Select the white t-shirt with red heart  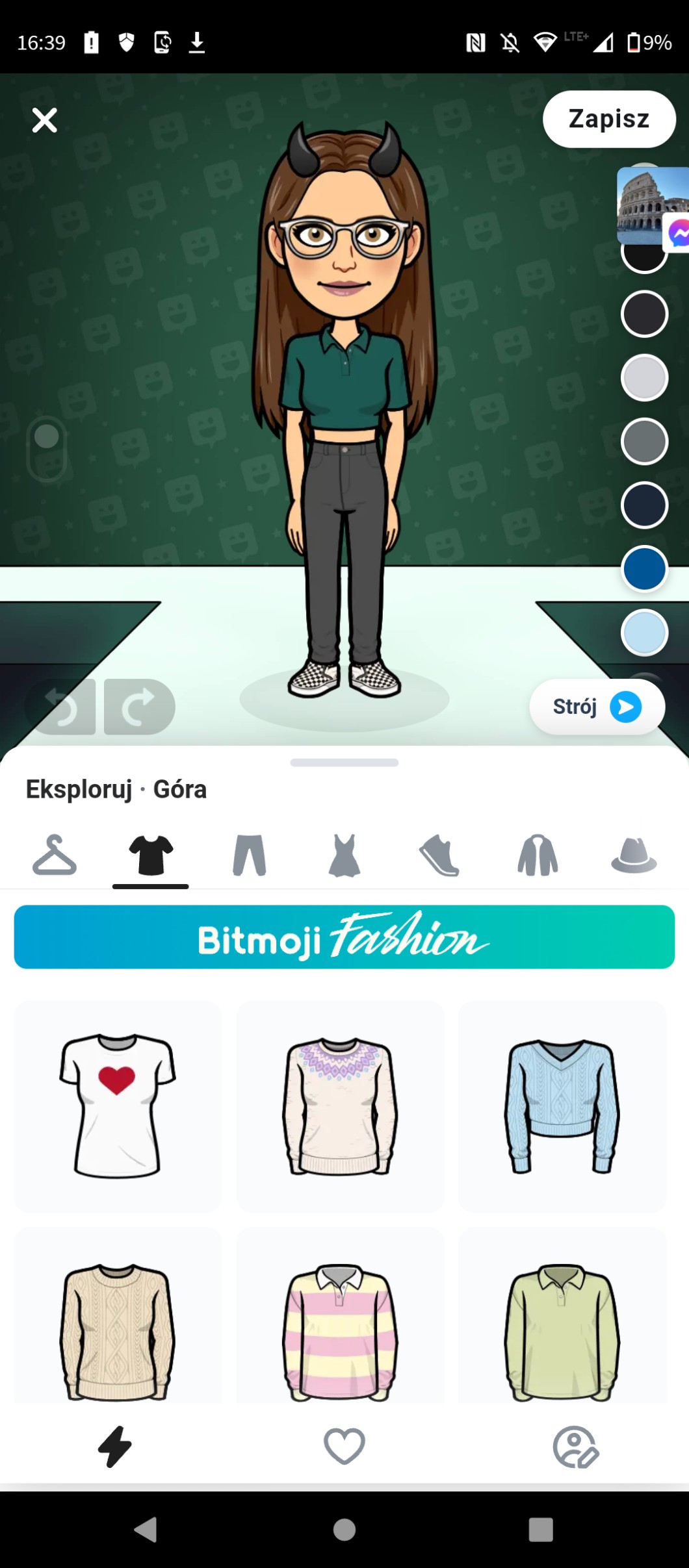[118, 1106]
